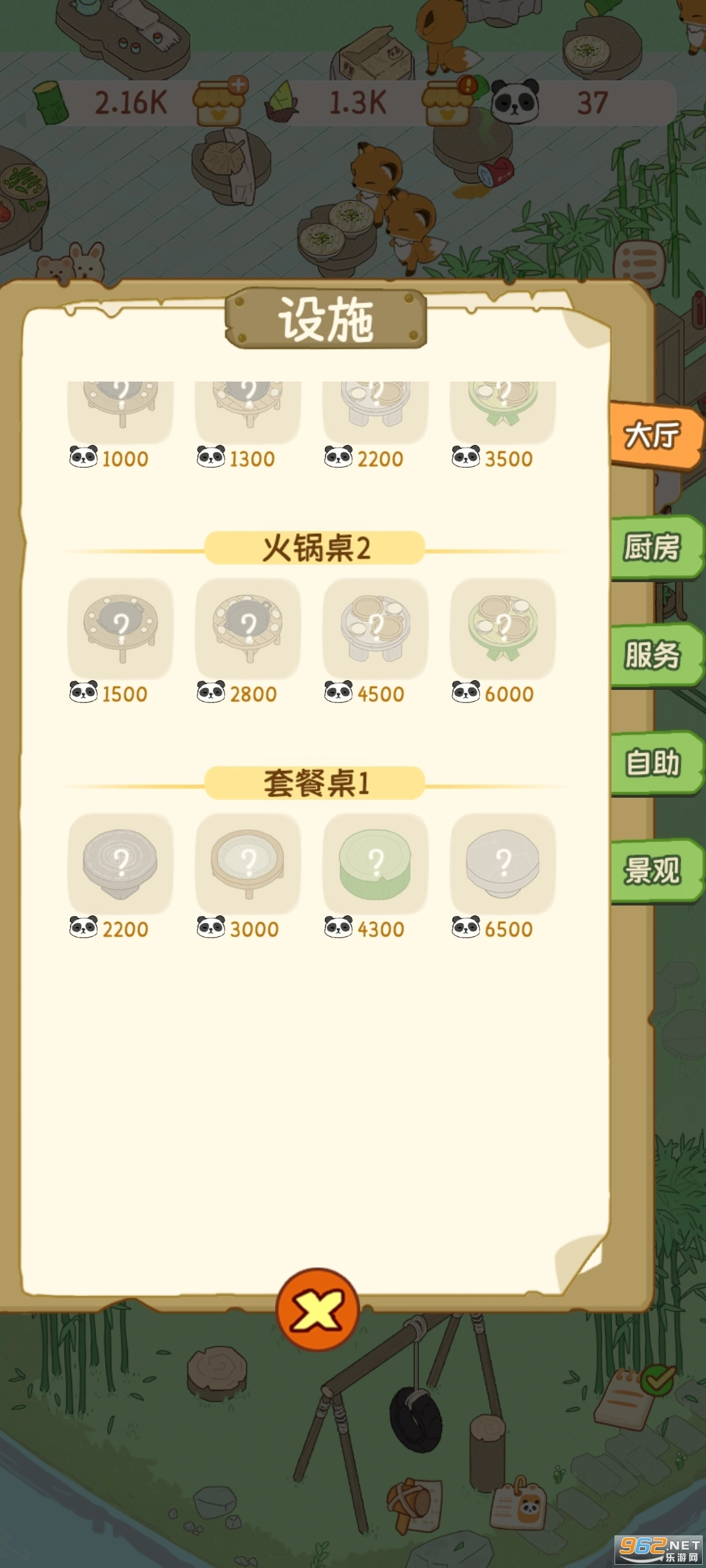Select the 套餐桌1 item costing 6500

(x=503, y=864)
